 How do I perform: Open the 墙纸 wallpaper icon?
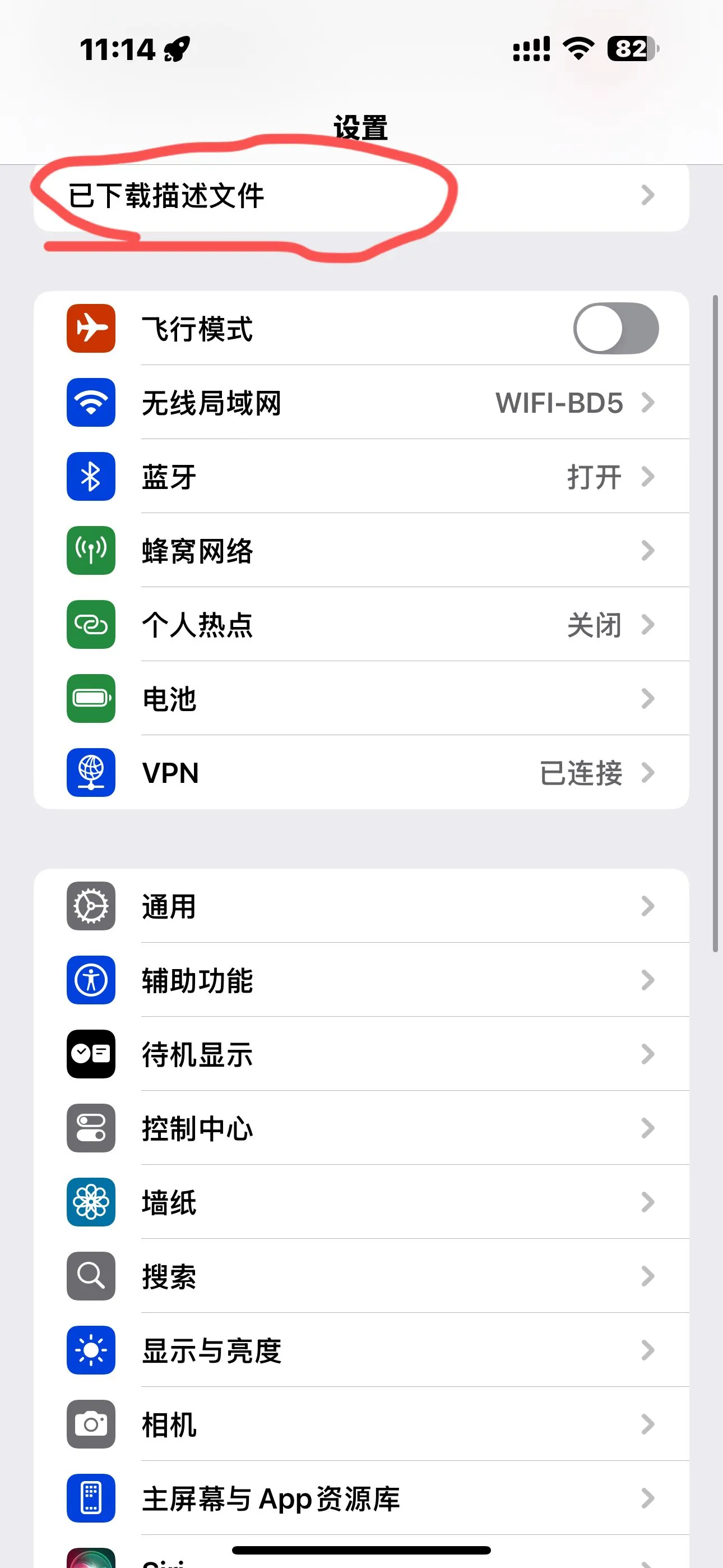(90, 1202)
